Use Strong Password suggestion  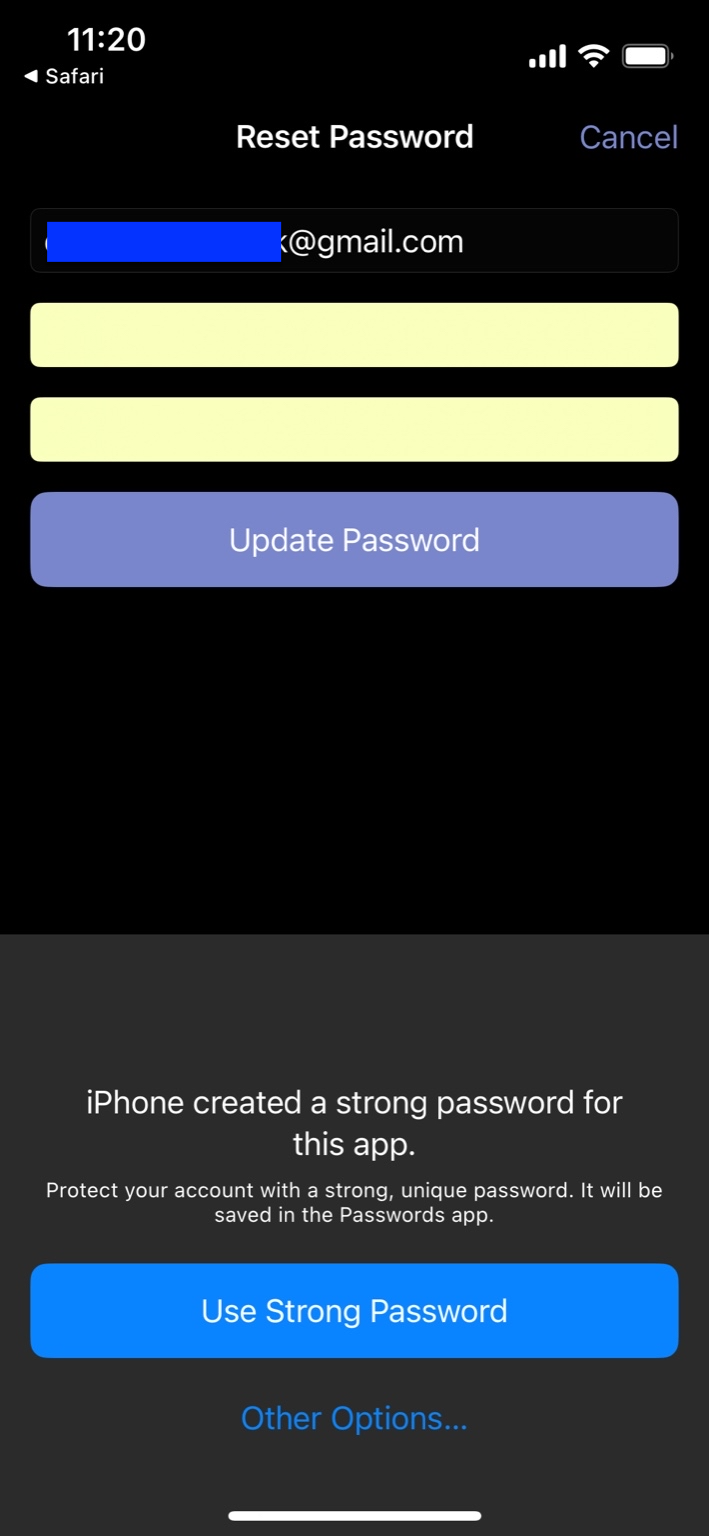[x=354, y=1311]
